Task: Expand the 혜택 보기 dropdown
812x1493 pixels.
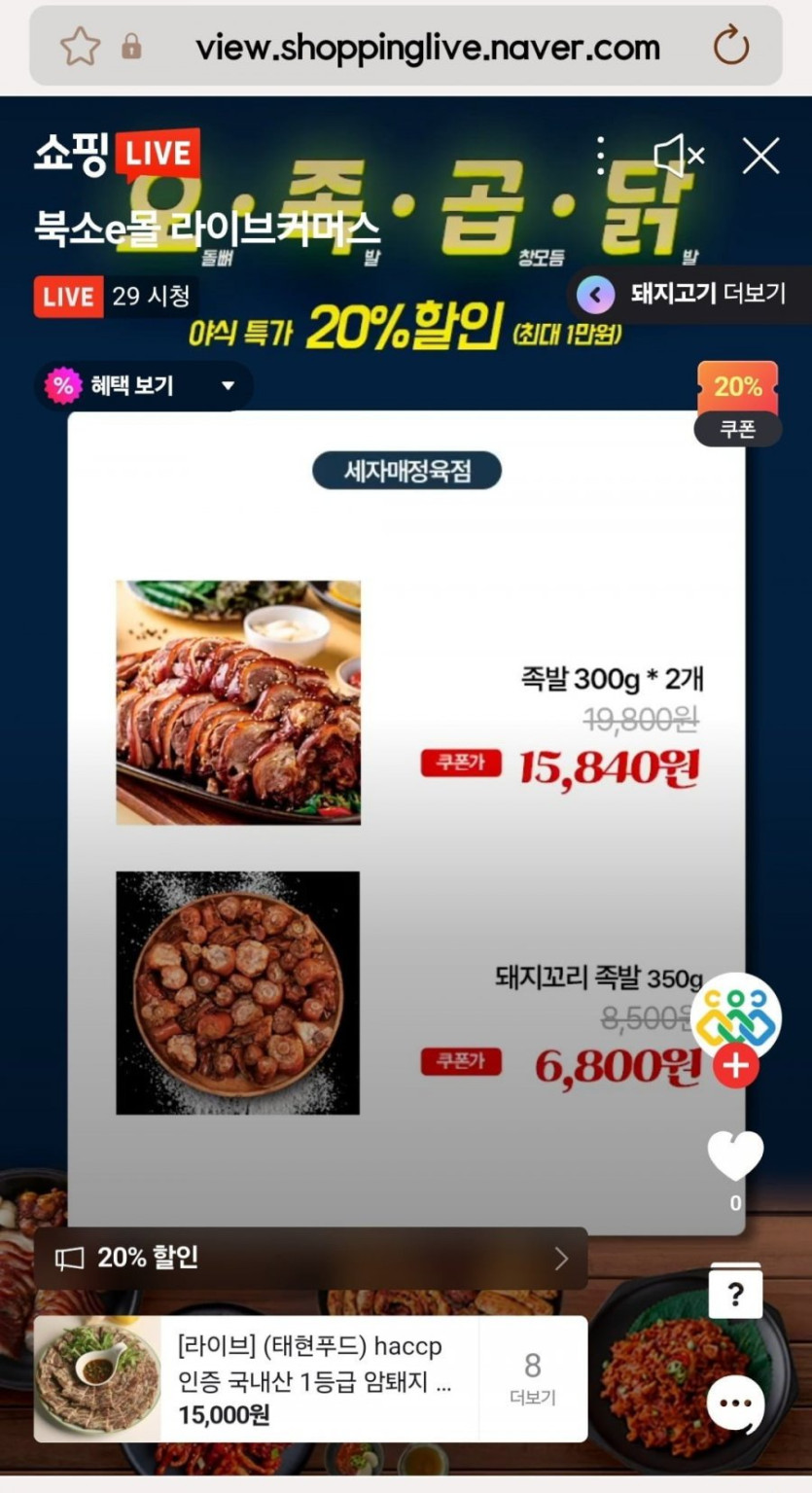Action: coord(144,385)
